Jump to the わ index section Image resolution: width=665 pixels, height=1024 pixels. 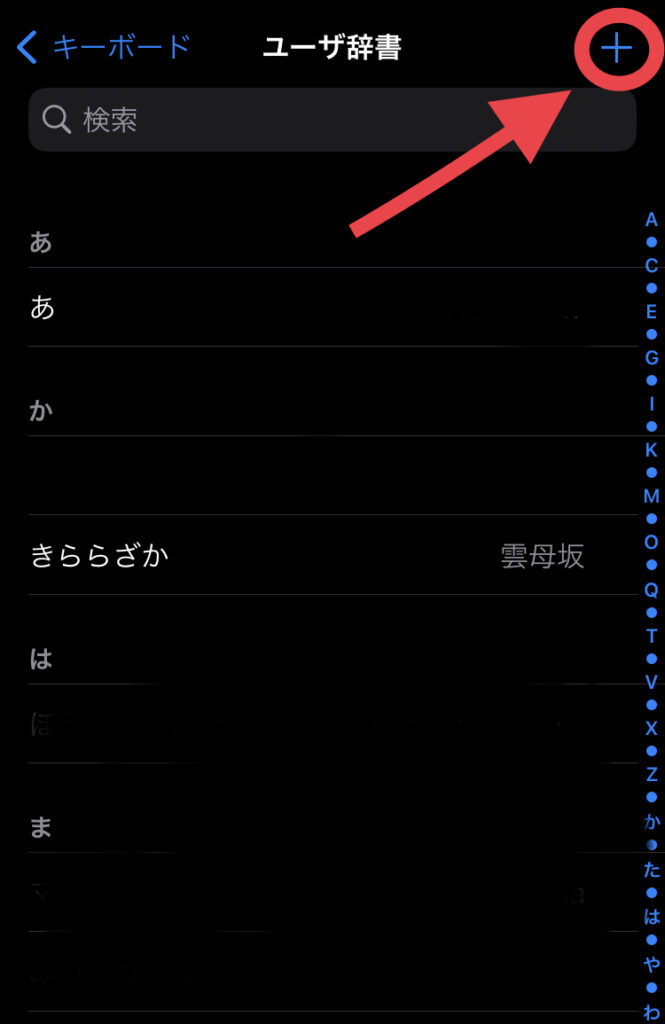click(651, 1009)
